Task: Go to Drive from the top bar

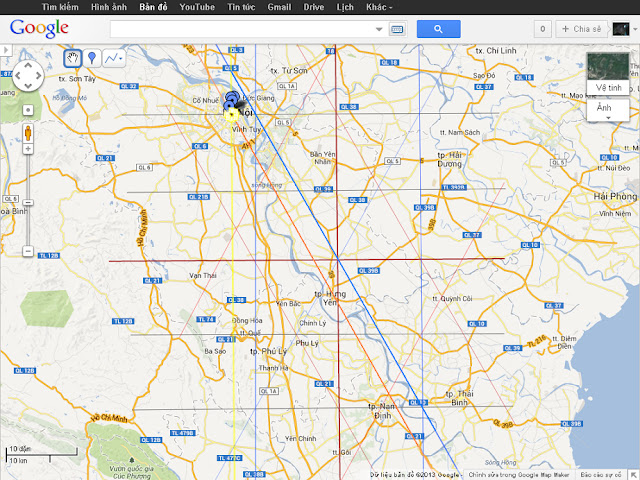Action: point(314,6)
